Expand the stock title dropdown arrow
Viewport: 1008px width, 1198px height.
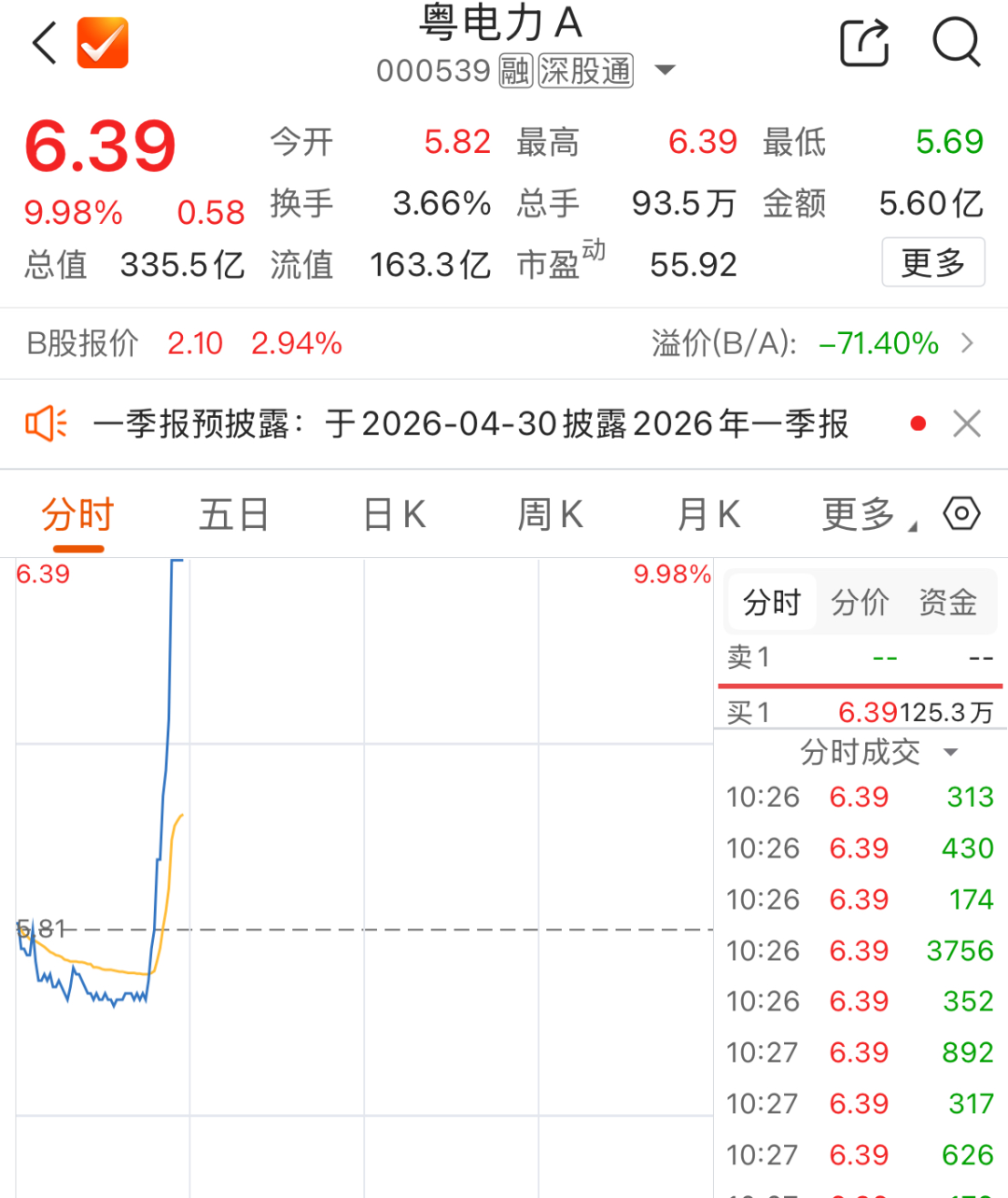(665, 71)
